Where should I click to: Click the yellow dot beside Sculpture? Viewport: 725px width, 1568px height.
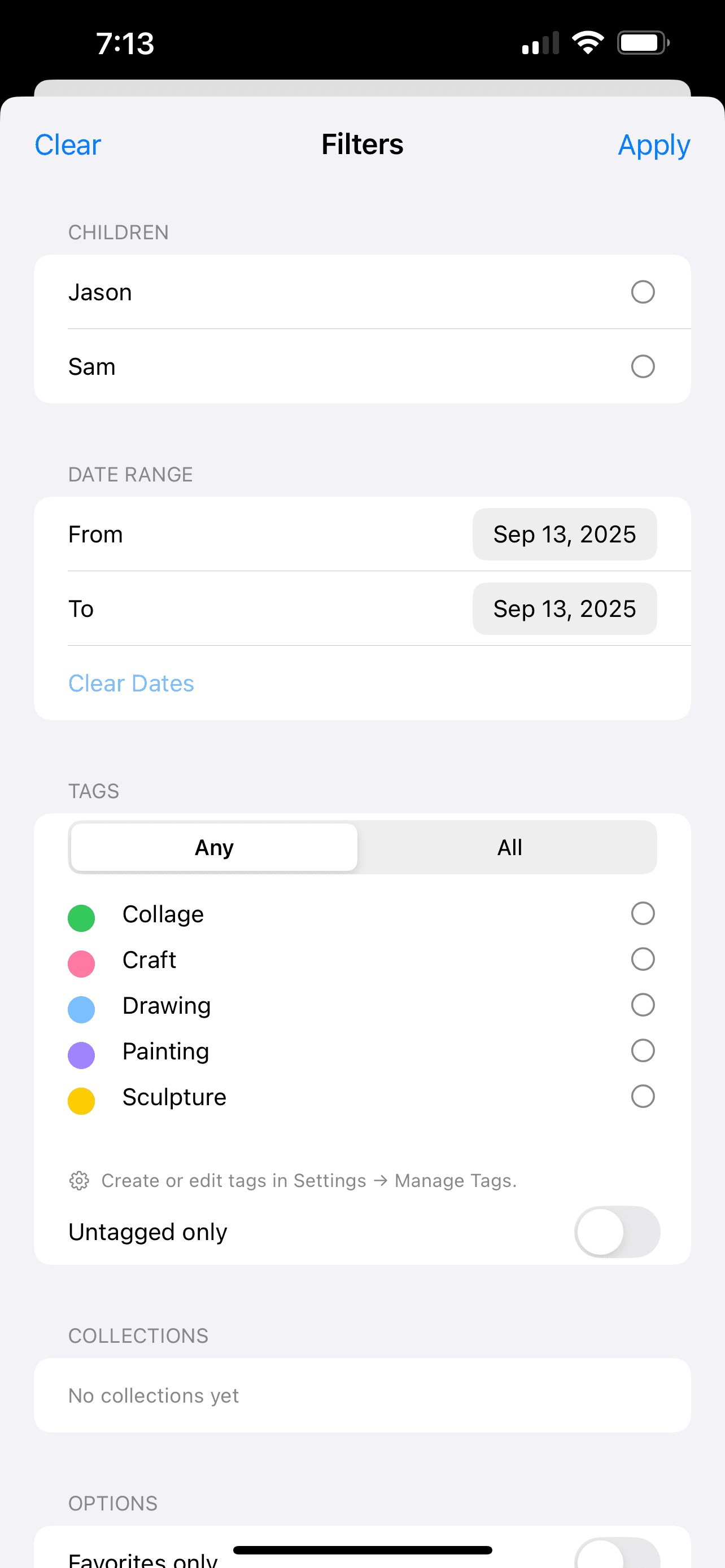pyautogui.click(x=81, y=1100)
